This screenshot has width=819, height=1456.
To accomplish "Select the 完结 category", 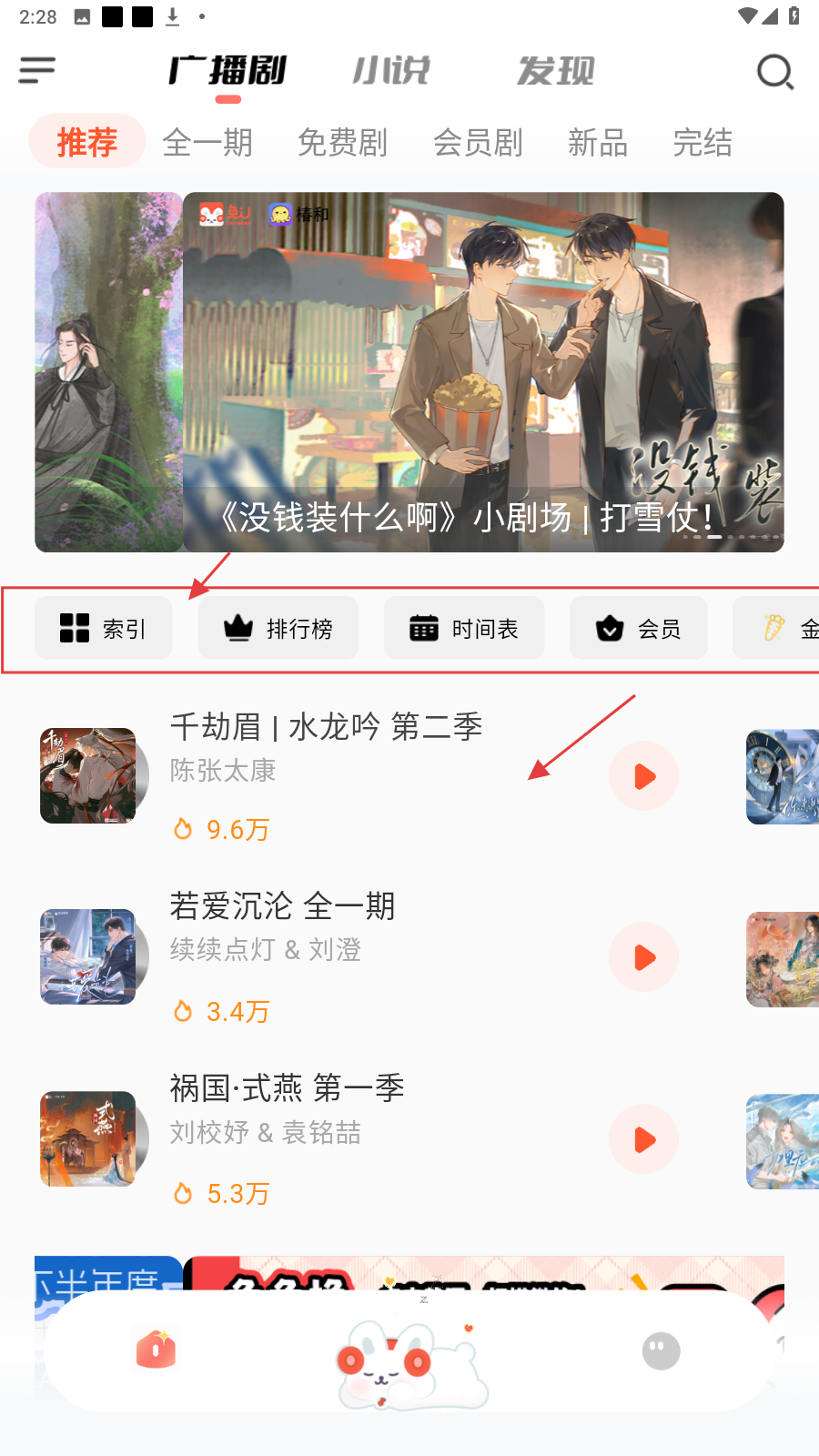I will pos(703,143).
